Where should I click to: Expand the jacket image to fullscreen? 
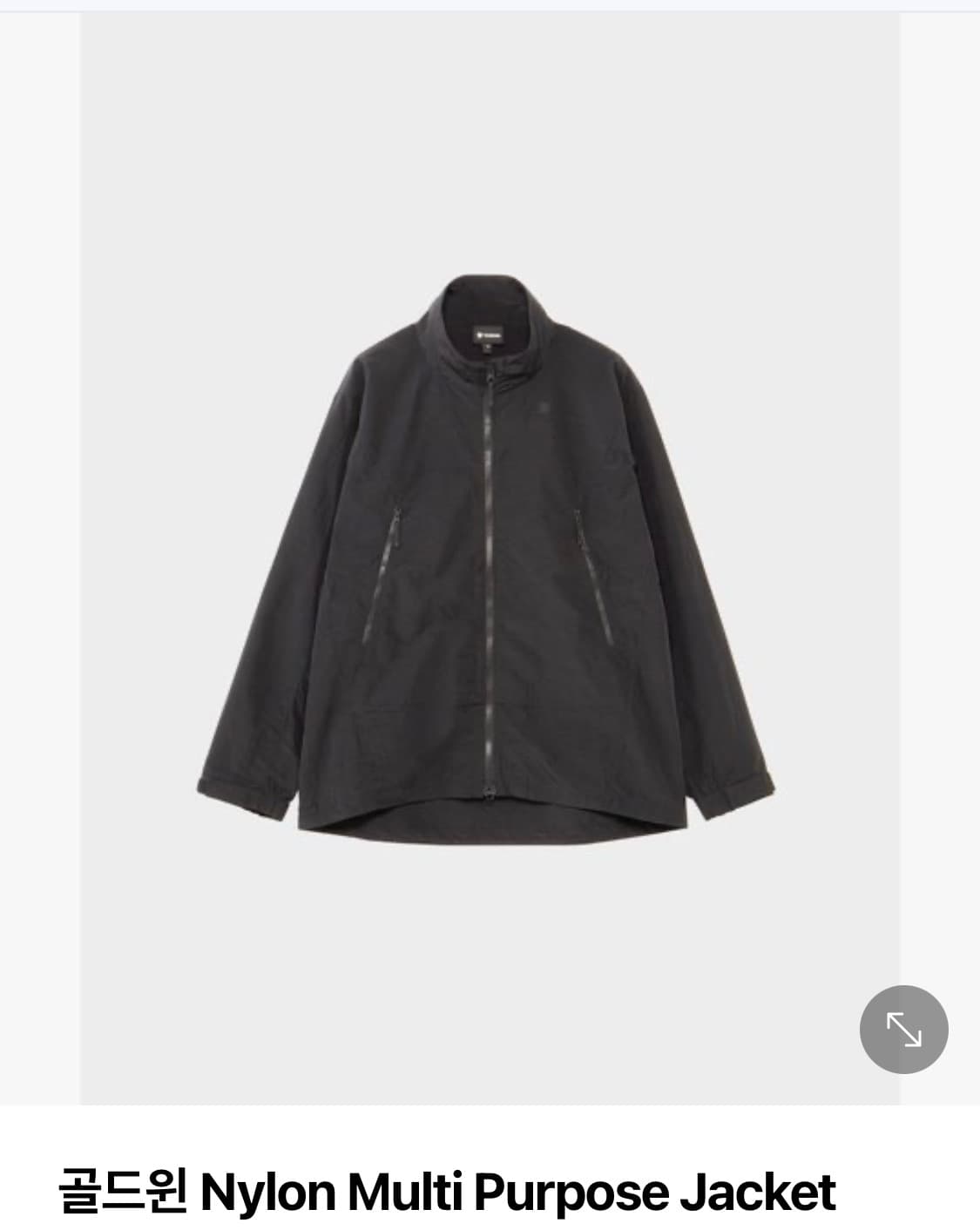(x=903, y=1029)
